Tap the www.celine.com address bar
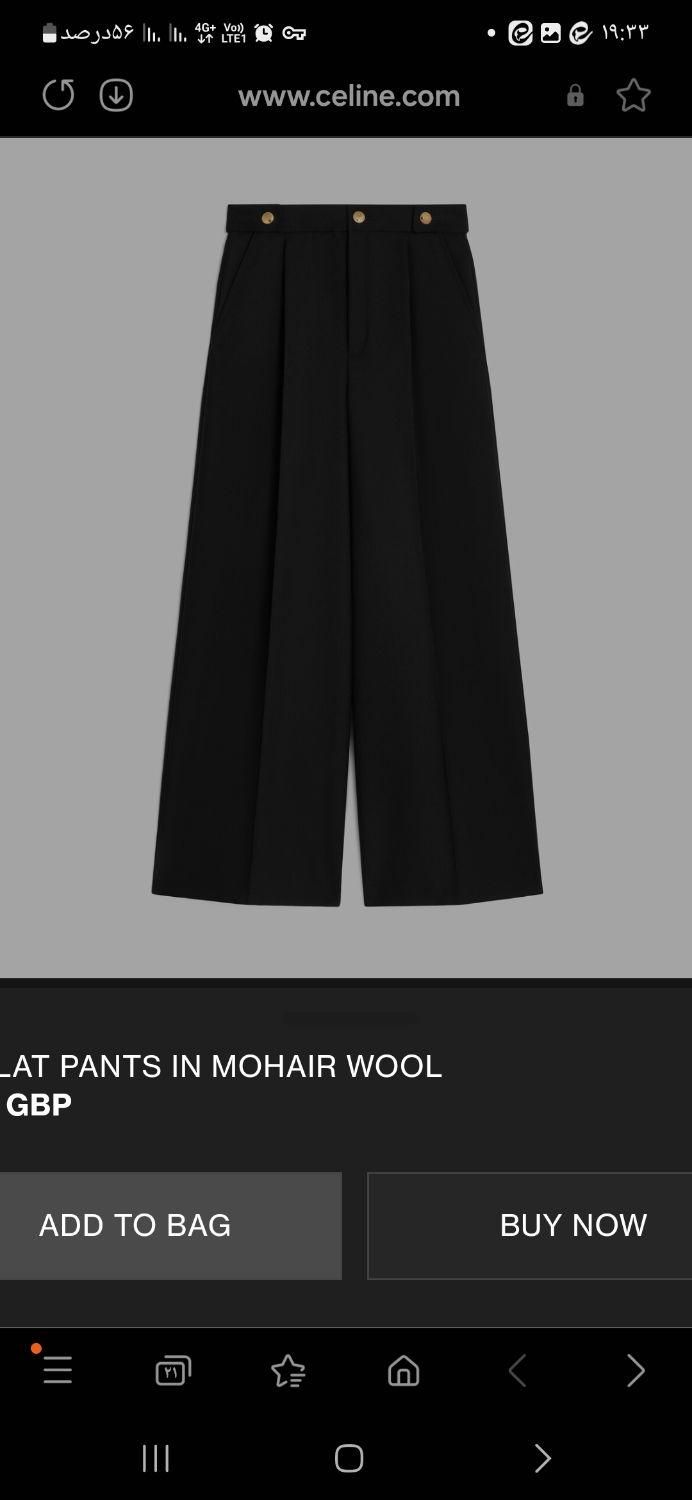The width and height of the screenshot is (692, 1500). coord(348,96)
